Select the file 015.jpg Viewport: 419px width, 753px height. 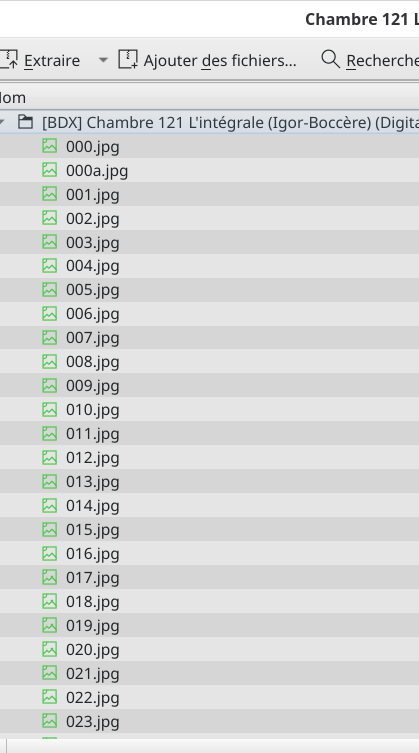tap(210, 530)
